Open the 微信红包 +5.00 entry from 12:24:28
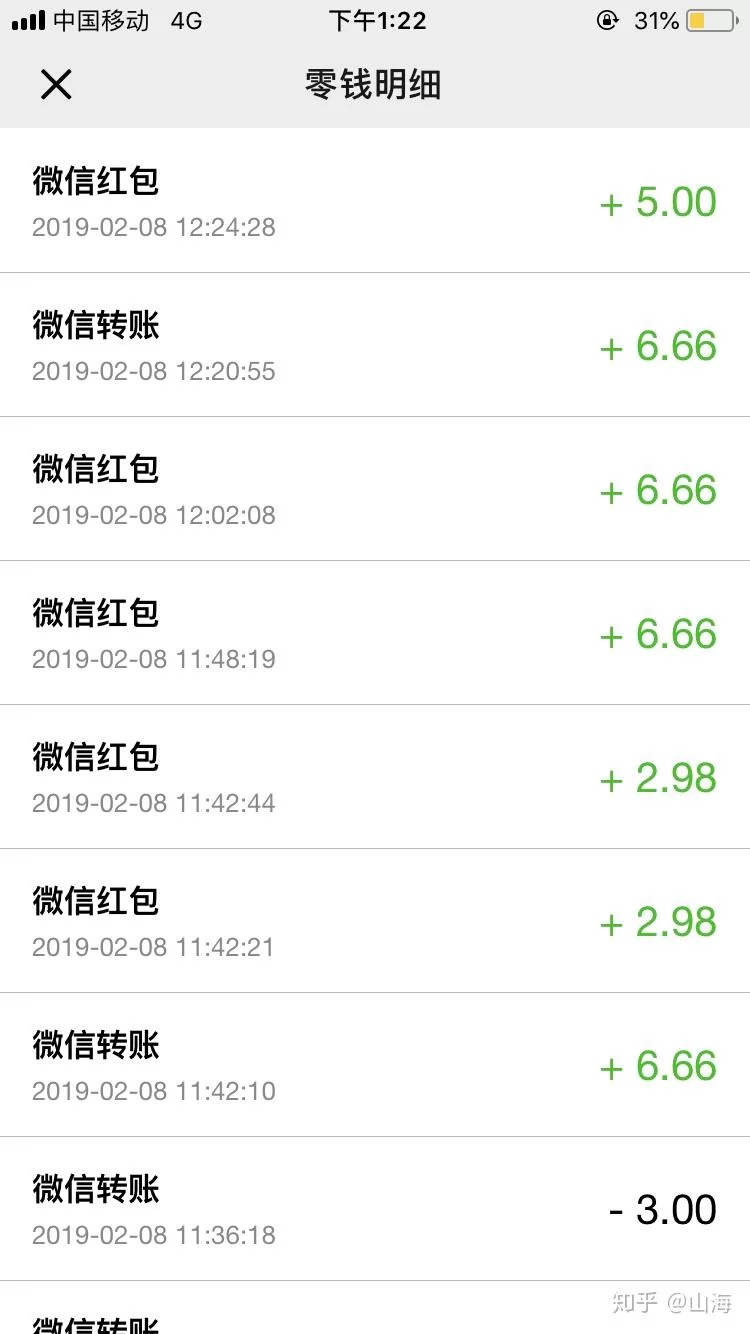Viewport: 750px width, 1334px height. 375,201
